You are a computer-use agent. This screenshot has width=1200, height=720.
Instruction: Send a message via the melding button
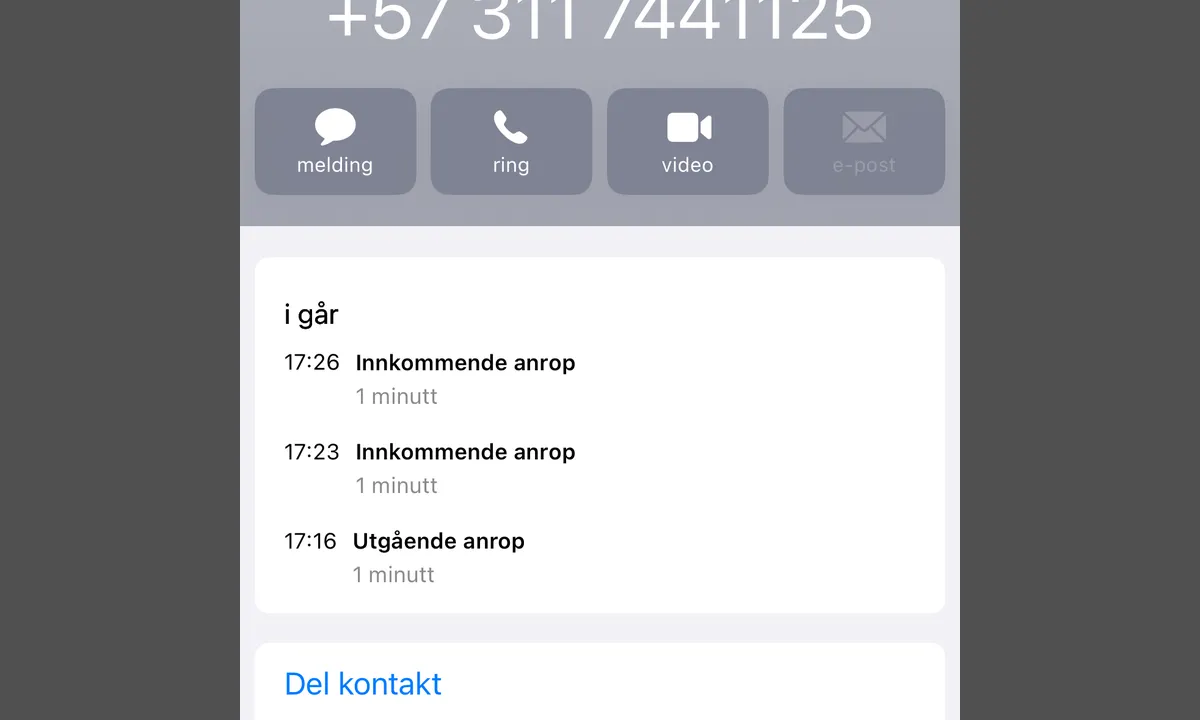pyautogui.click(x=335, y=141)
